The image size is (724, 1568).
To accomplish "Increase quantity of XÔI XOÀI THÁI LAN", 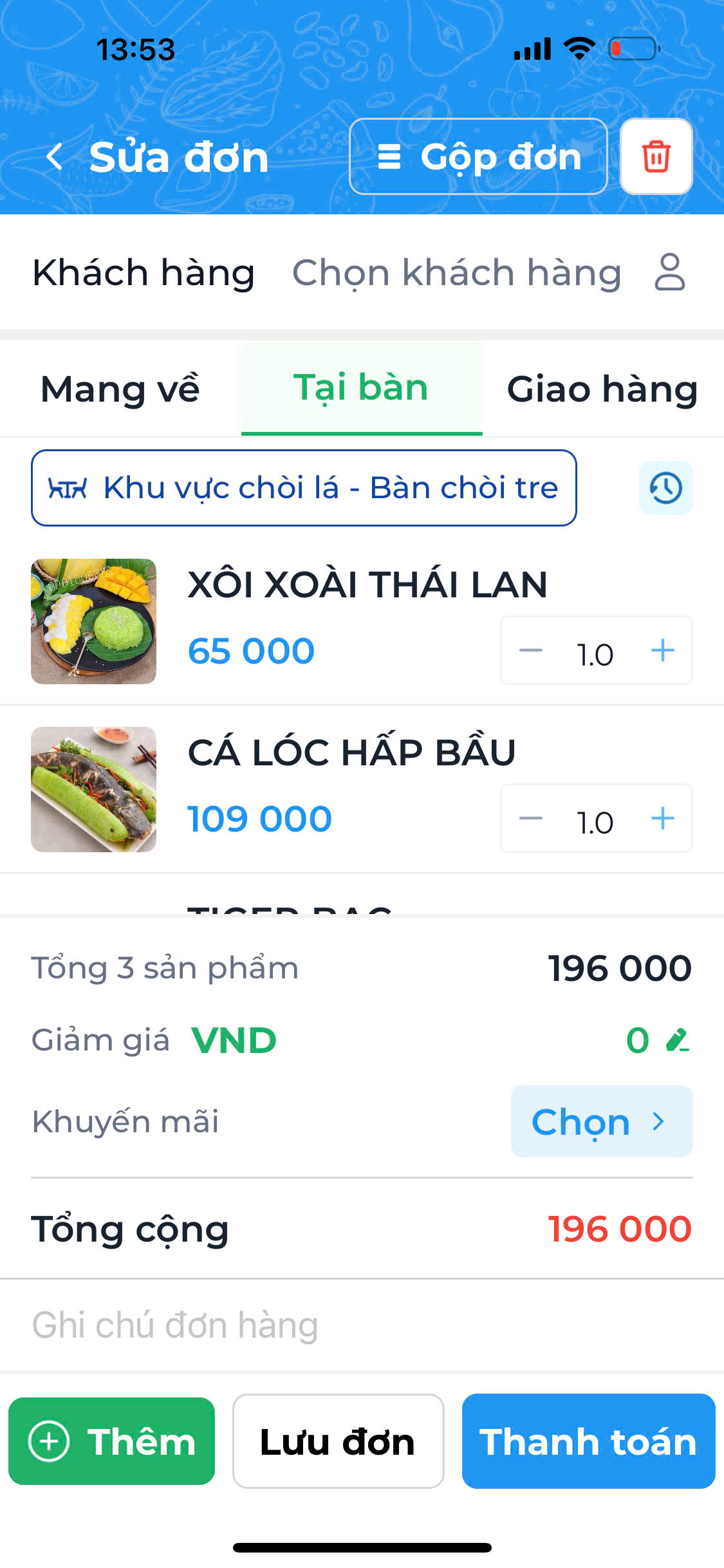I will 663,651.
